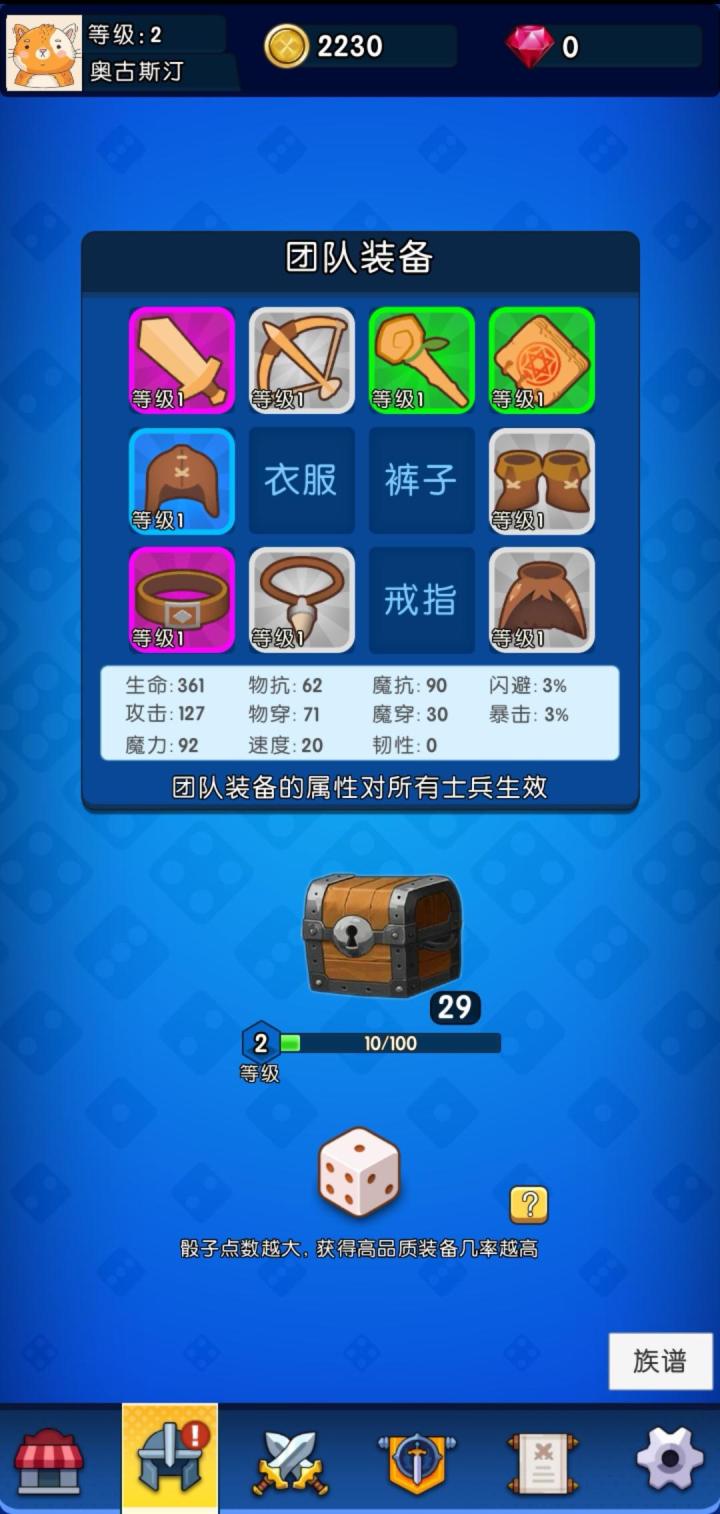Viewport: 720px width, 1514px height.
Task: View the belt equipment slot
Action: [x=181, y=600]
